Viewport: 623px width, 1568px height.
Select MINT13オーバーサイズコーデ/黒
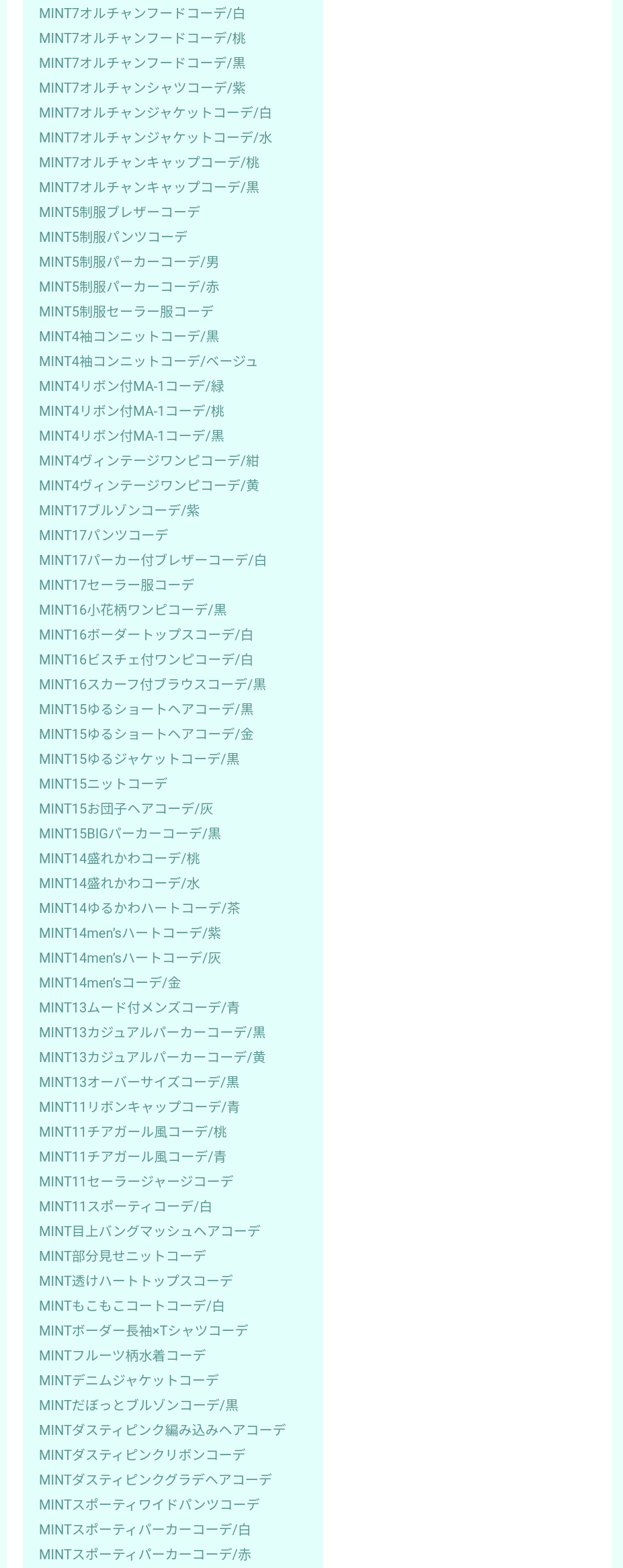pyautogui.click(x=139, y=1082)
